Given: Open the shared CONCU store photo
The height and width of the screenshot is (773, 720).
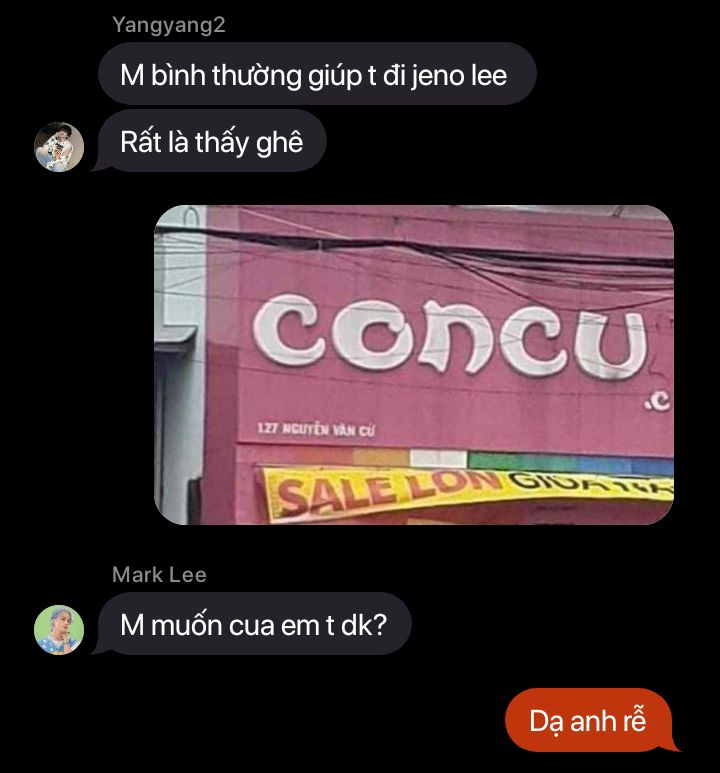Looking at the screenshot, I should coord(414,365).
